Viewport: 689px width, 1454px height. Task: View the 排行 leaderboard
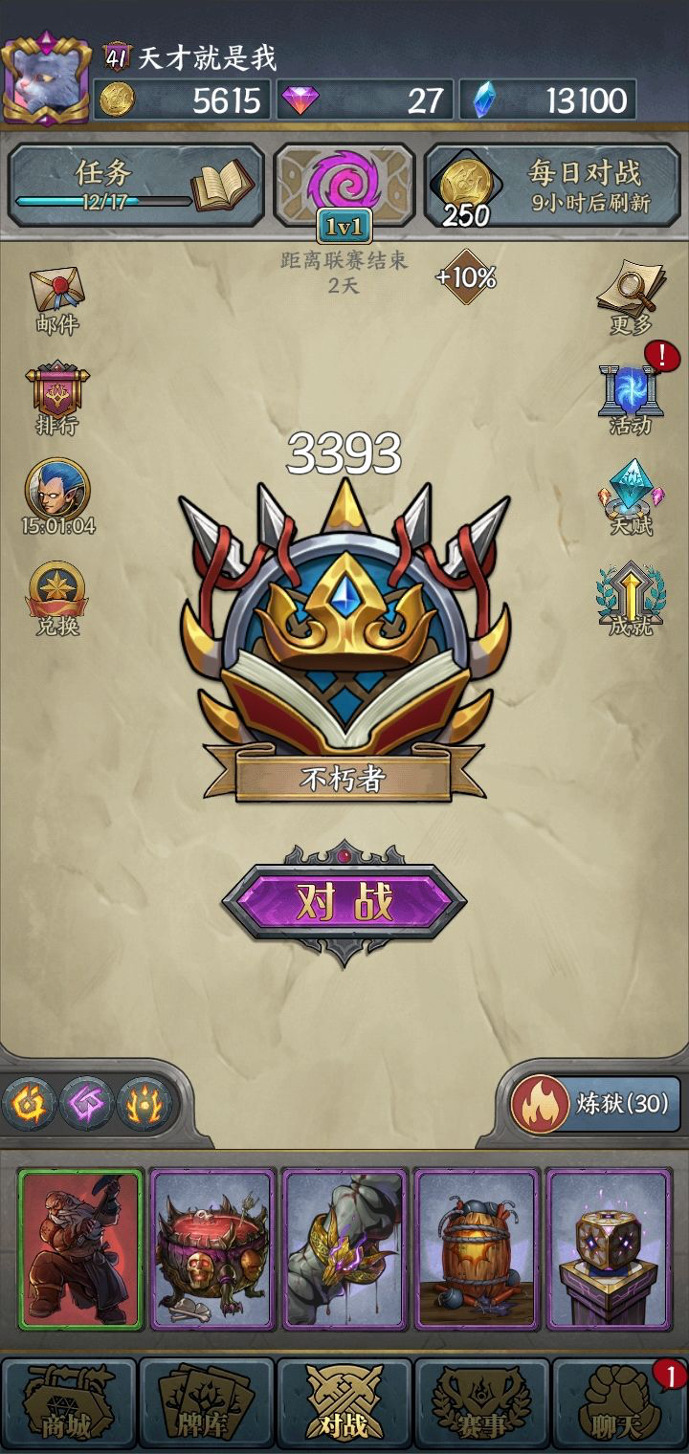tap(57, 398)
